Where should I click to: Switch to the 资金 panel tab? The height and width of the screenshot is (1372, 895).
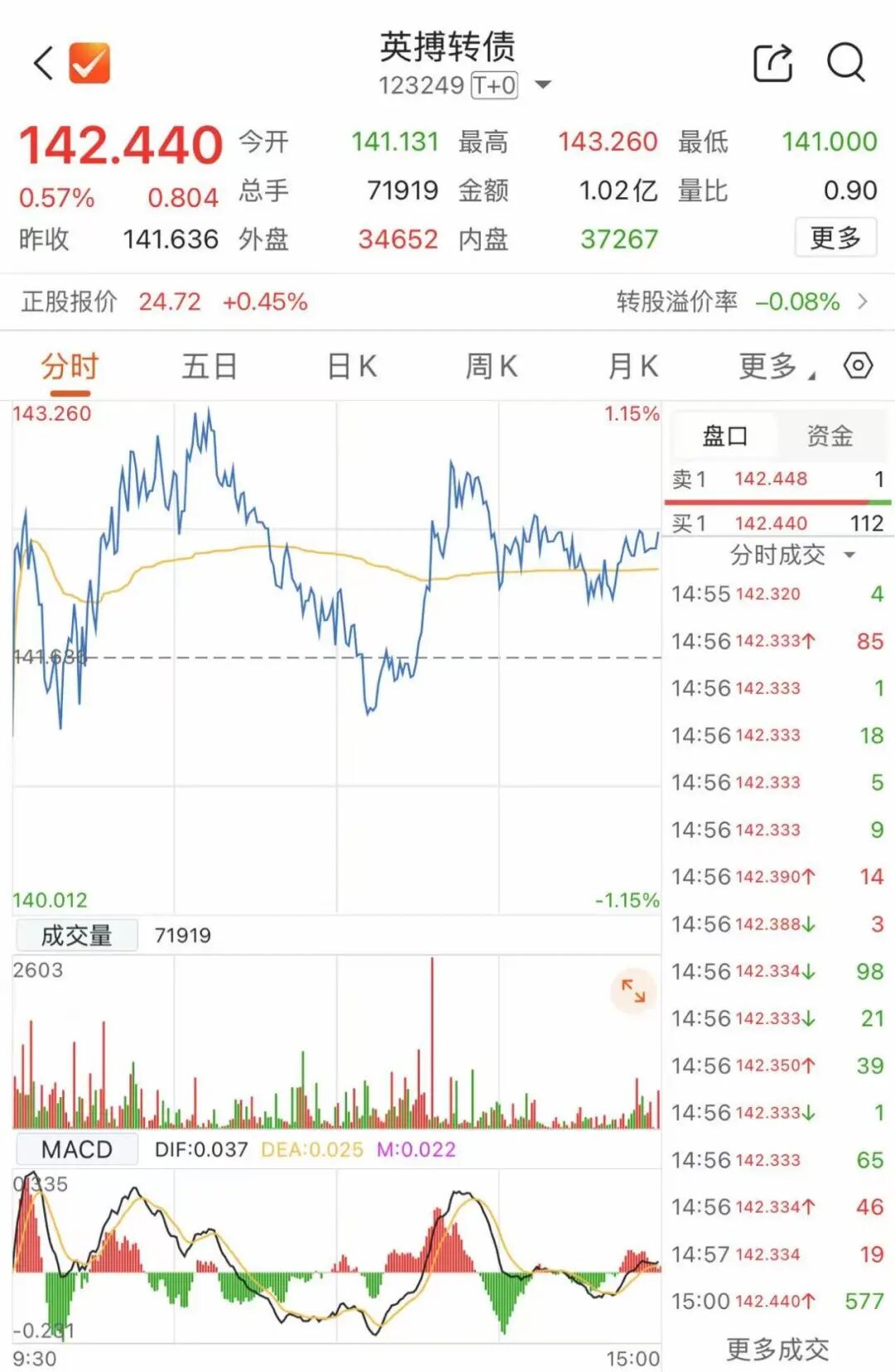[x=830, y=436]
